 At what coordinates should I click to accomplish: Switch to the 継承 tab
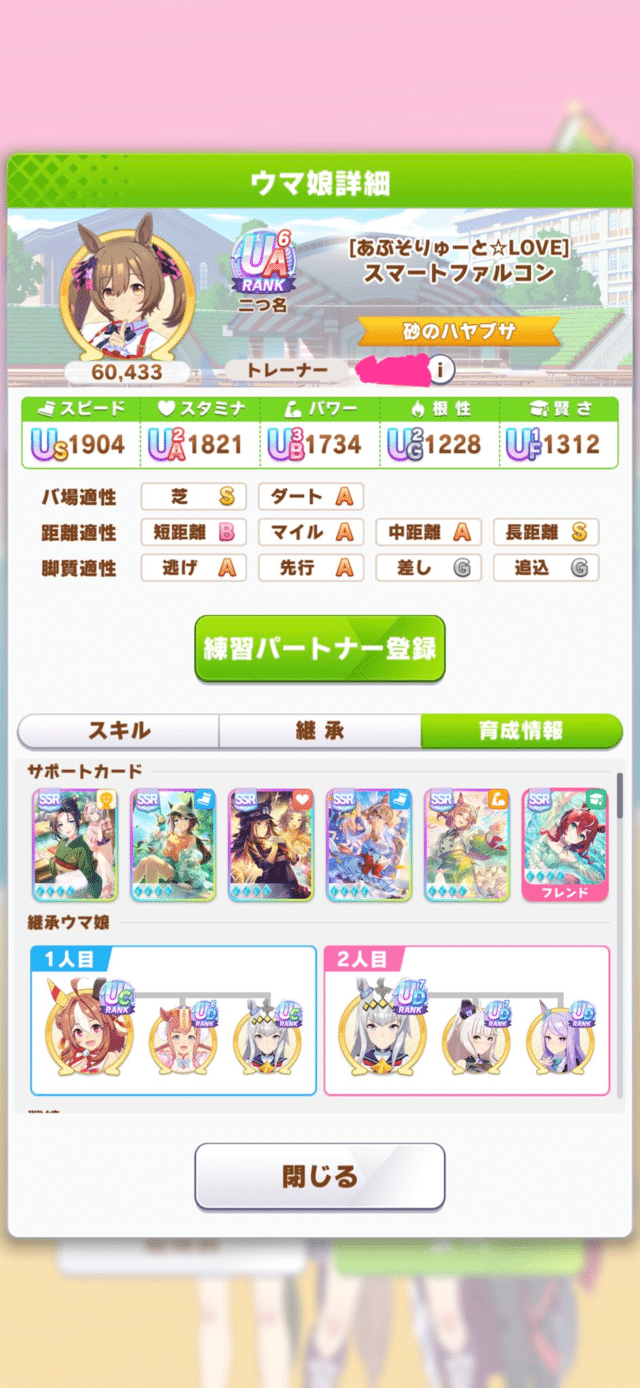click(x=320, y=731)
